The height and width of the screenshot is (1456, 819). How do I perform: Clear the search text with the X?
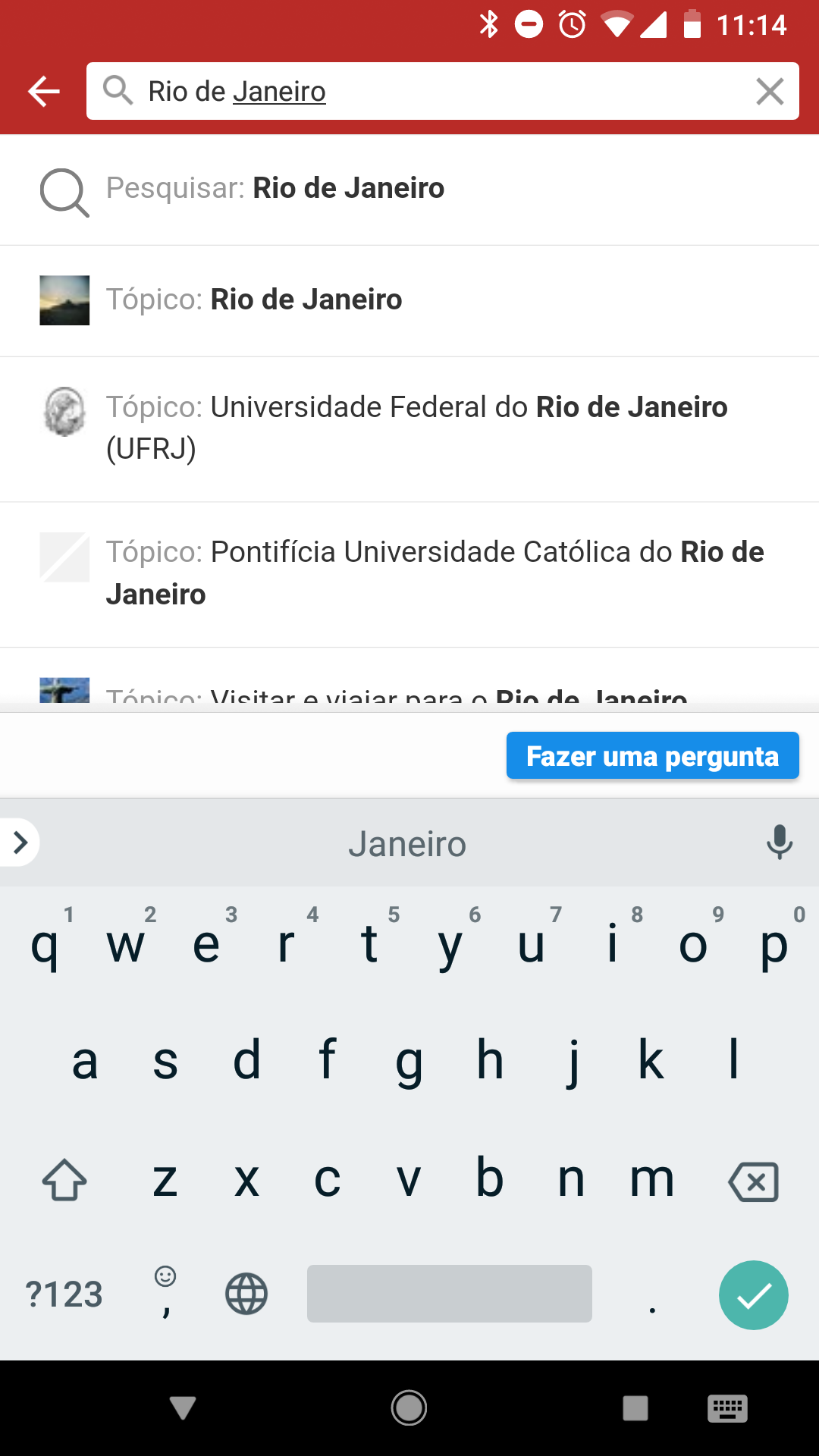point(770,92)
